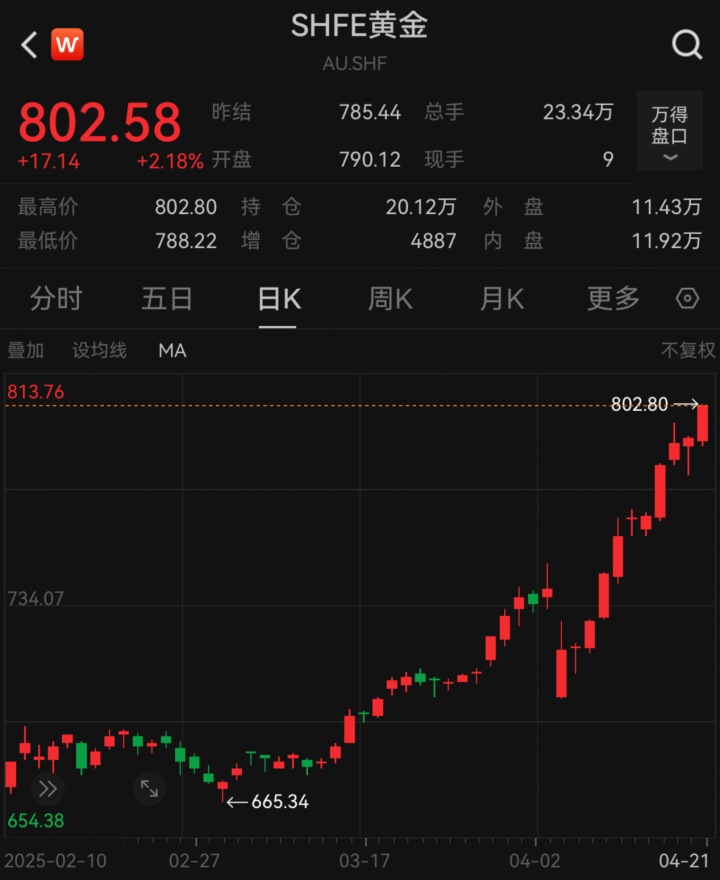Switch to the 月K tab
This screenshot has width=720, height=880.
[501, 298]
